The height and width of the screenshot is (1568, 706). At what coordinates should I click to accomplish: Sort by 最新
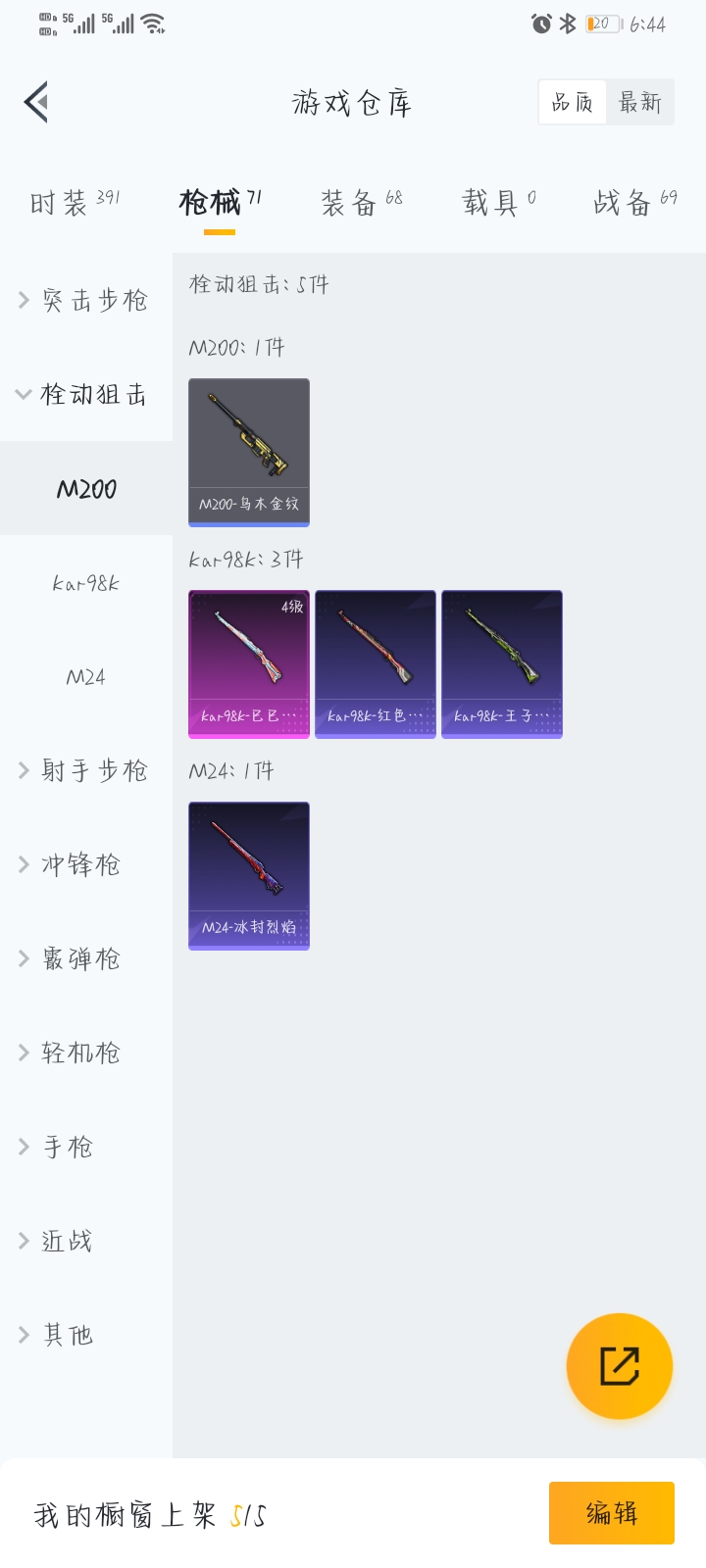click(x=639, y=102)
